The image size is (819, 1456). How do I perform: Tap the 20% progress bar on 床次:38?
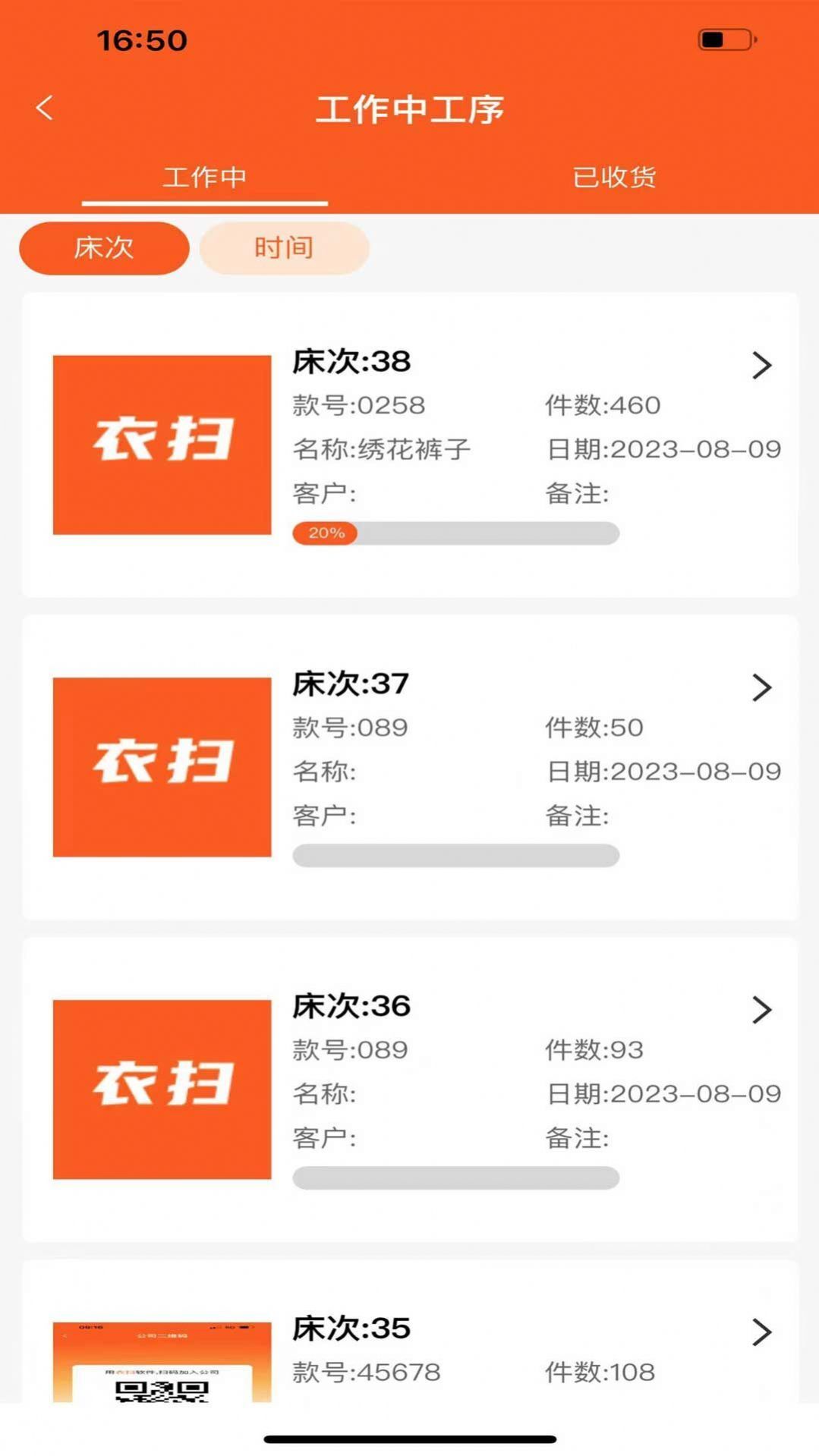click(455, 533)
